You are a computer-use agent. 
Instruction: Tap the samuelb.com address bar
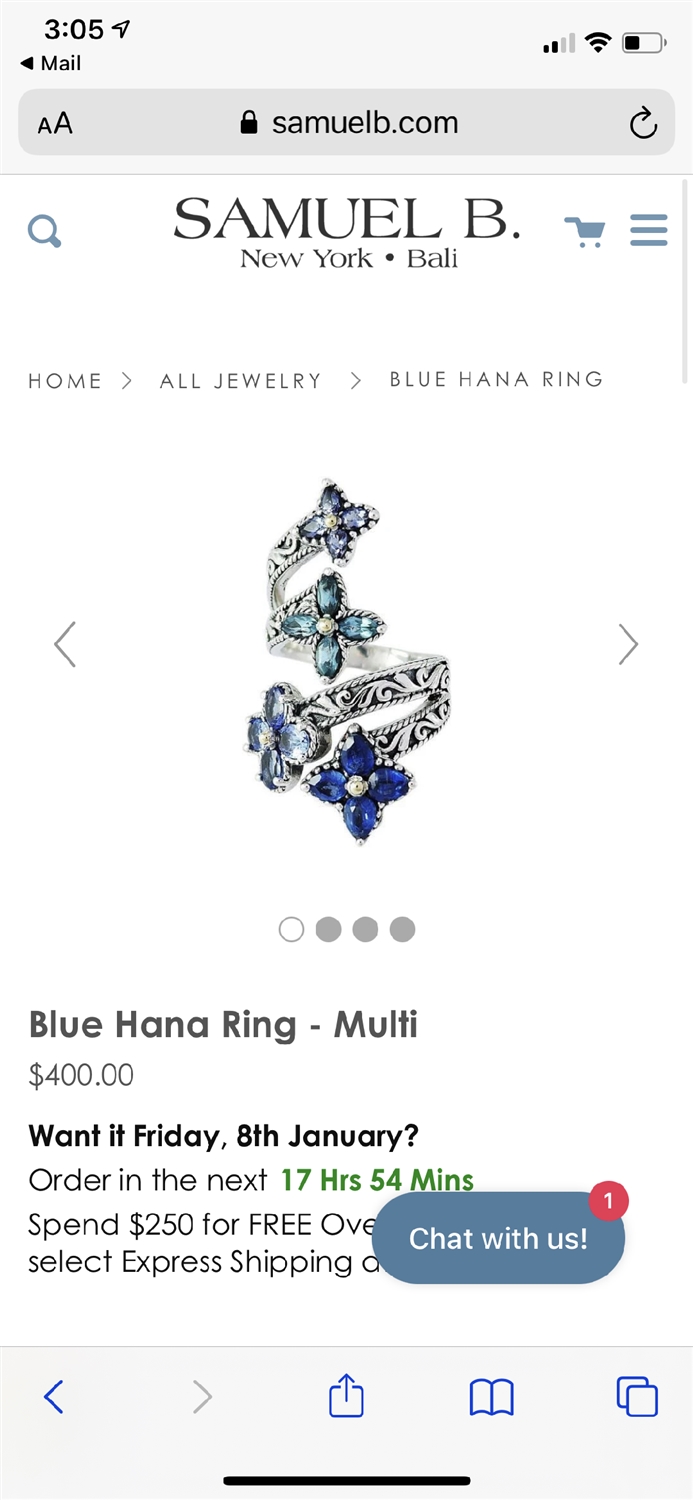350,124
